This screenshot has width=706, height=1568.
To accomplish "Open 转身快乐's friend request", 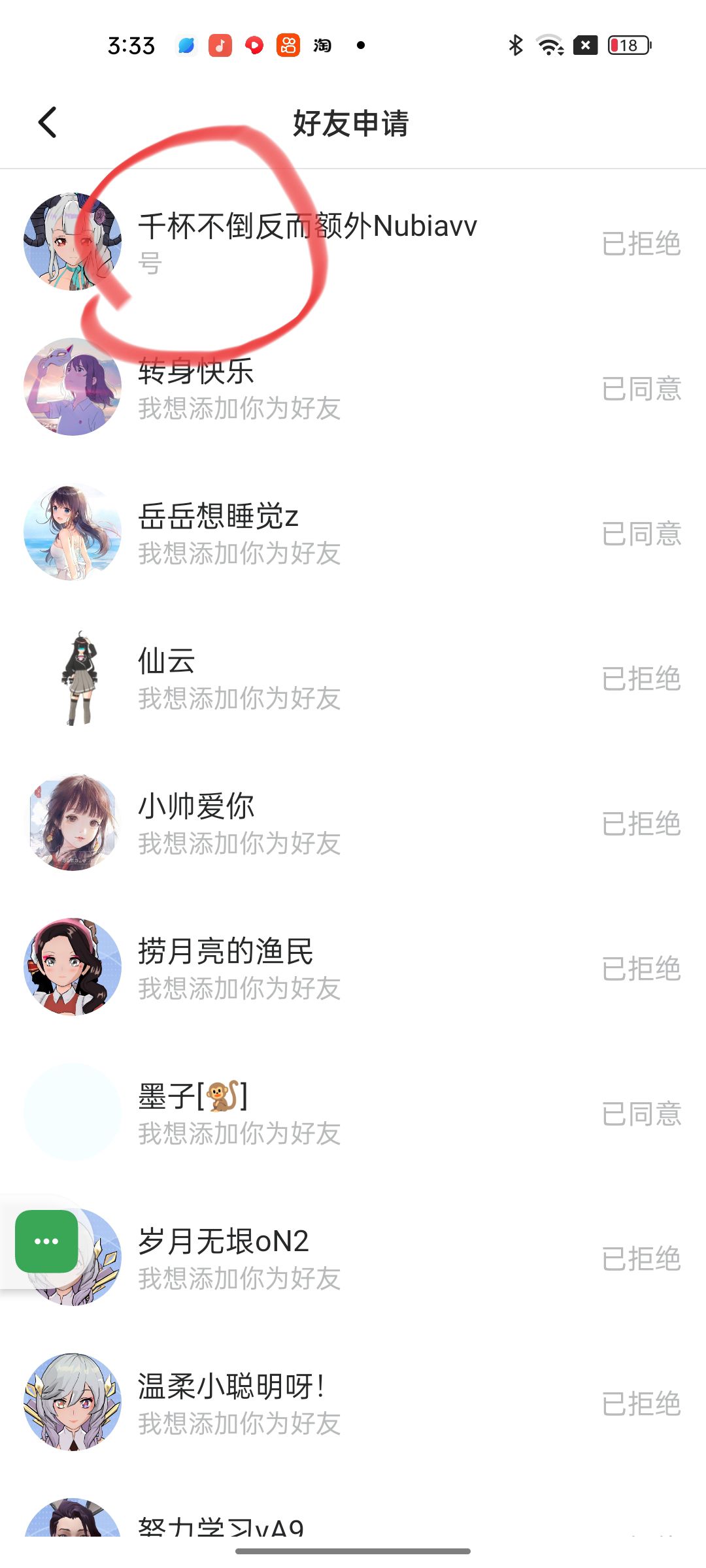I will (x=307, y=388).
